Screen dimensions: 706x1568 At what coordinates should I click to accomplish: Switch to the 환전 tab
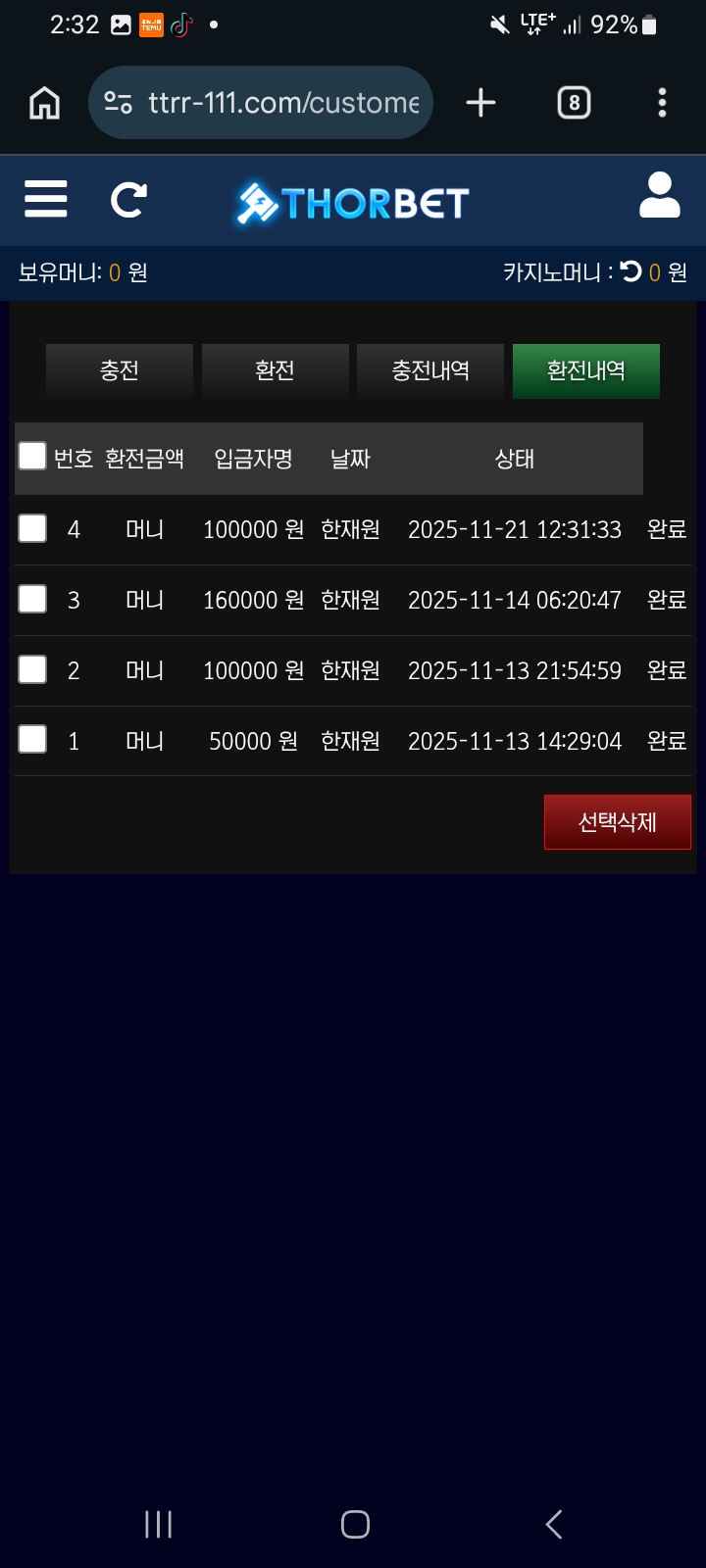click(275, 370)
